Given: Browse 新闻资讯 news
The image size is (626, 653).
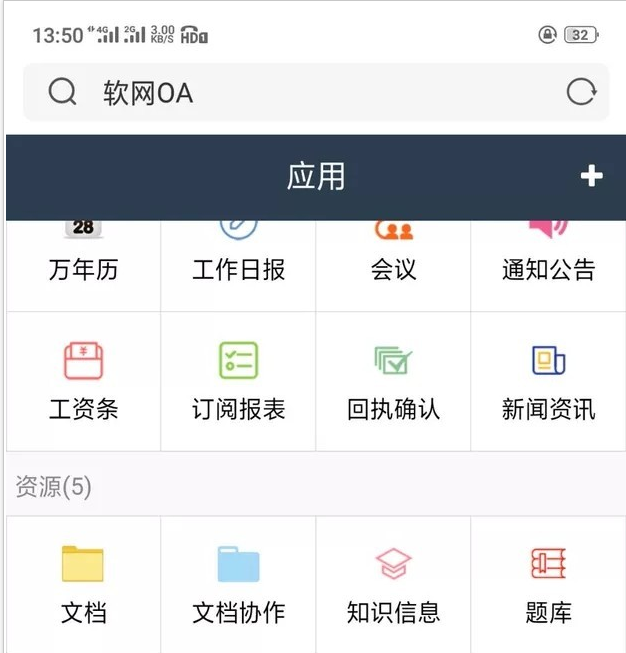Looking at the screenshot, I should click(548, 380).
